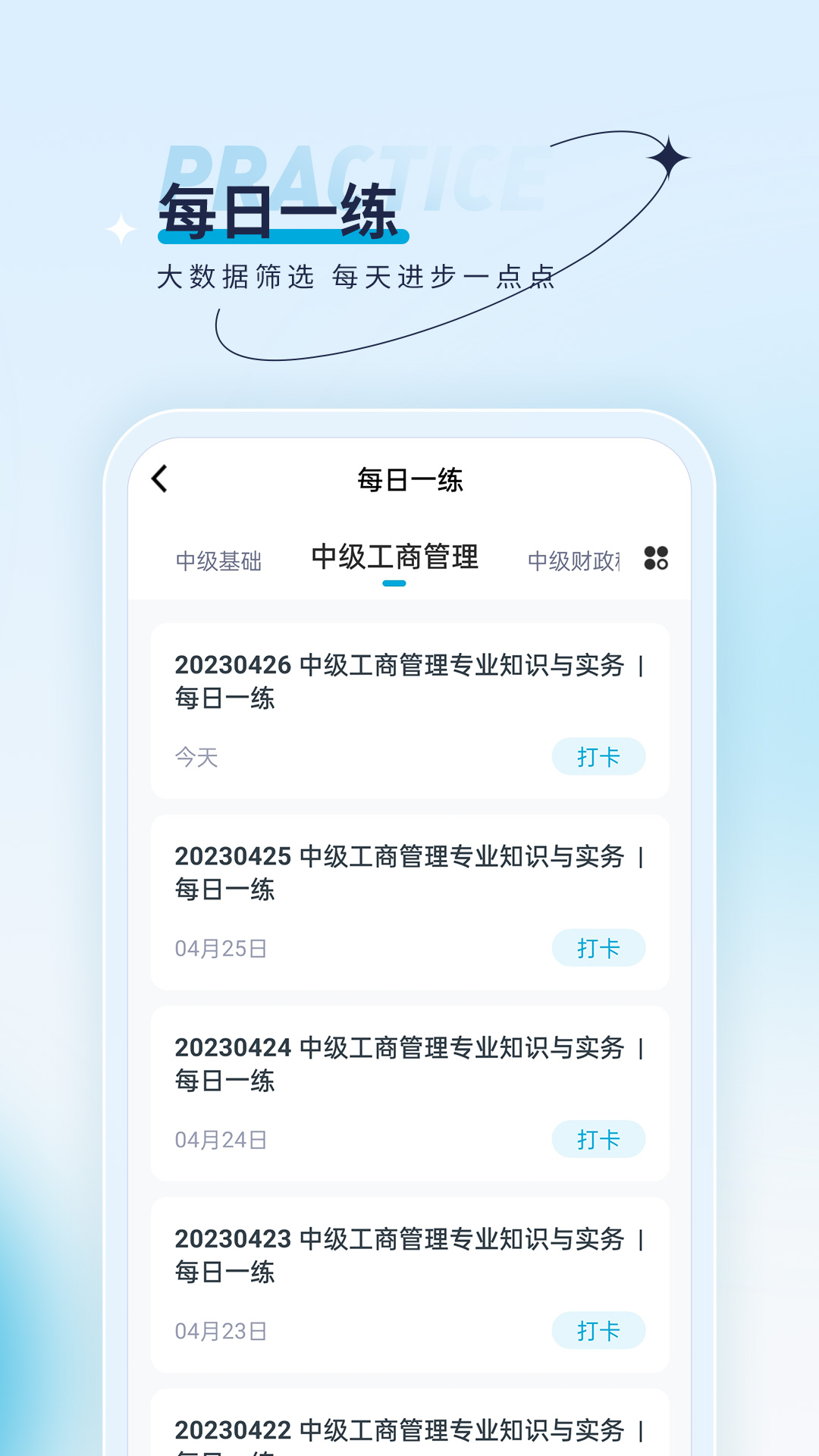Tap 打卡 on the 04月23日 practice
The width and height of the screenshot is (819, 1456).
point(598,1330)
